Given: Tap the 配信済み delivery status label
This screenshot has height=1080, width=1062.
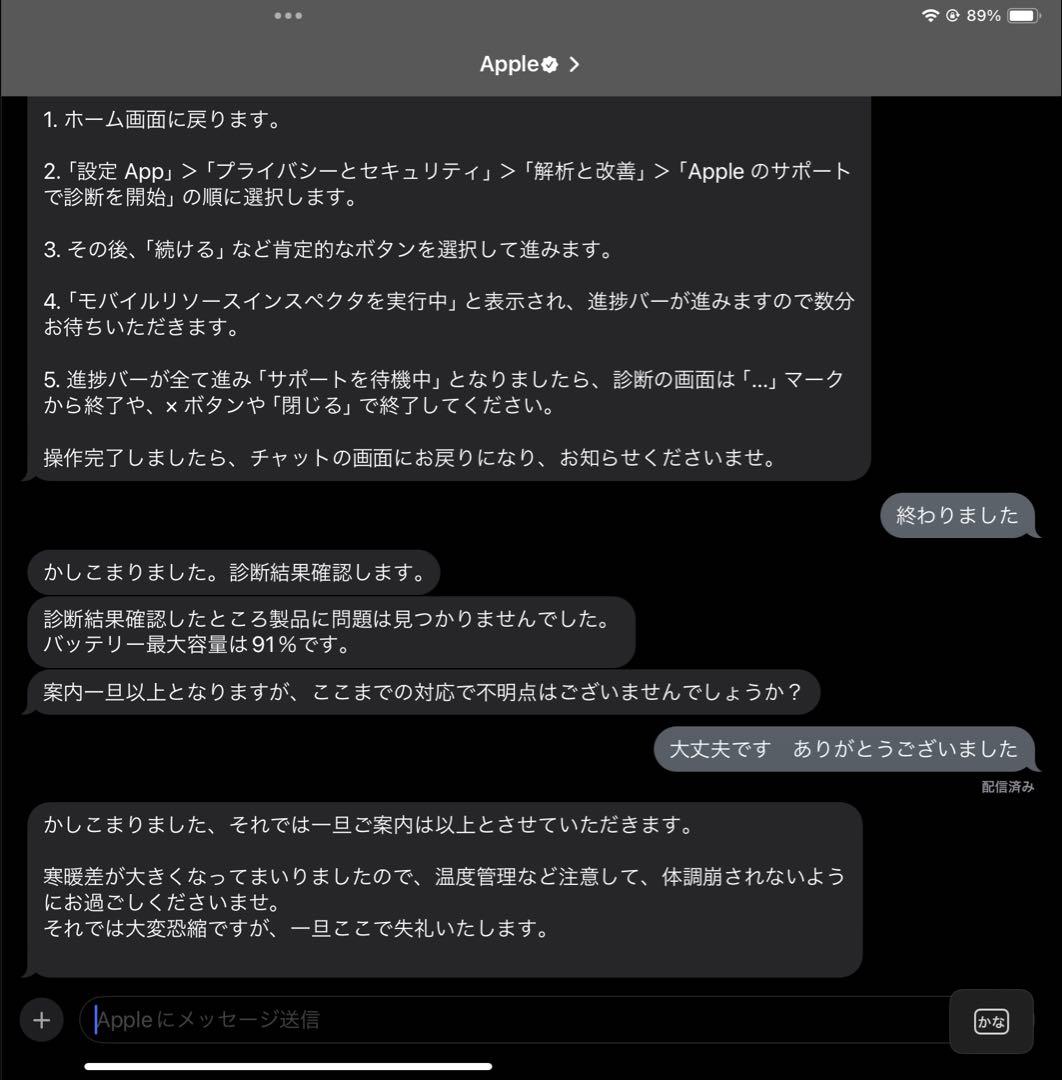Looking at the screenshot, I should point(1007,786).
